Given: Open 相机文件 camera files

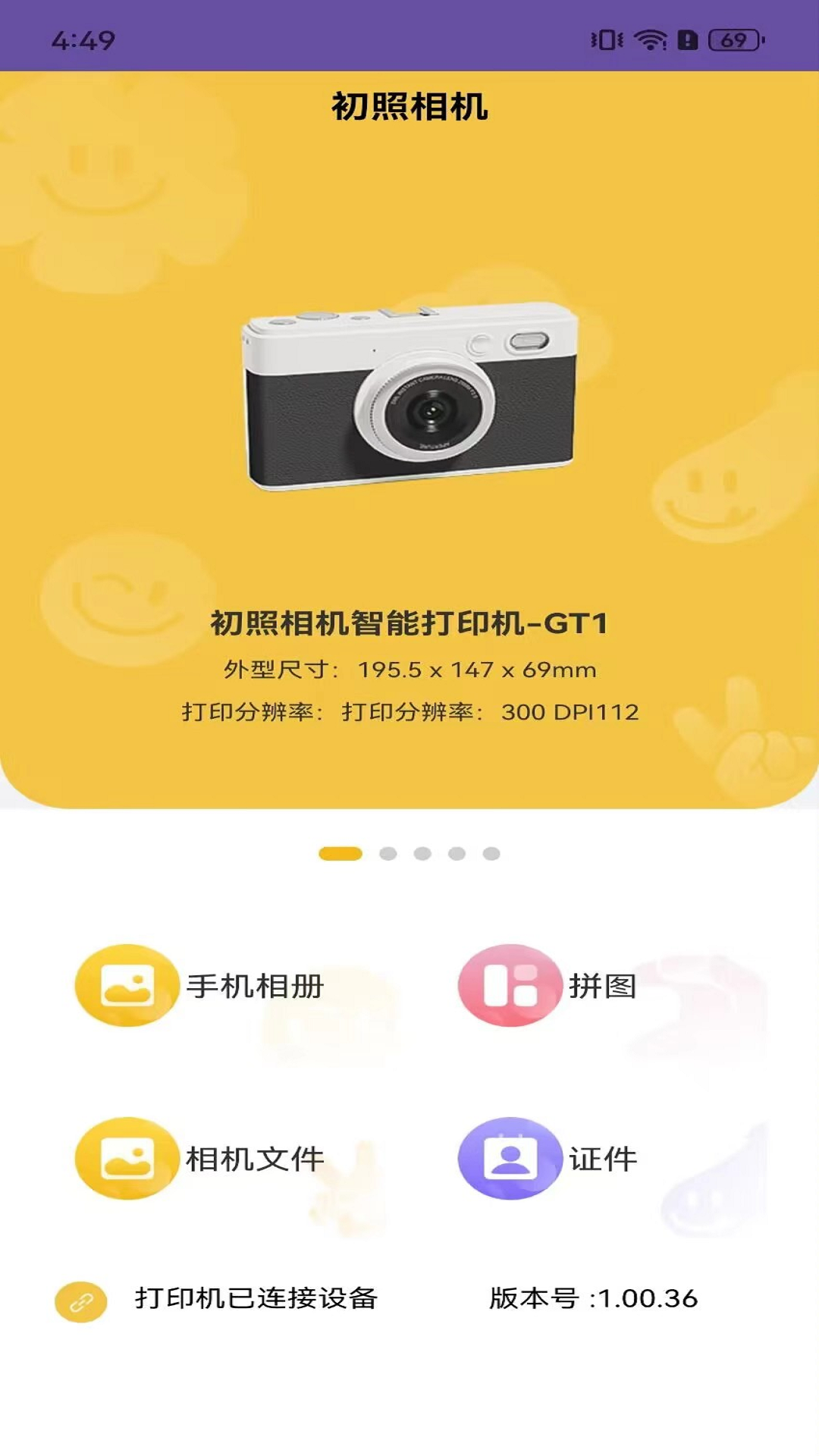Looking at the screenshot, I should pos(201,1159).
